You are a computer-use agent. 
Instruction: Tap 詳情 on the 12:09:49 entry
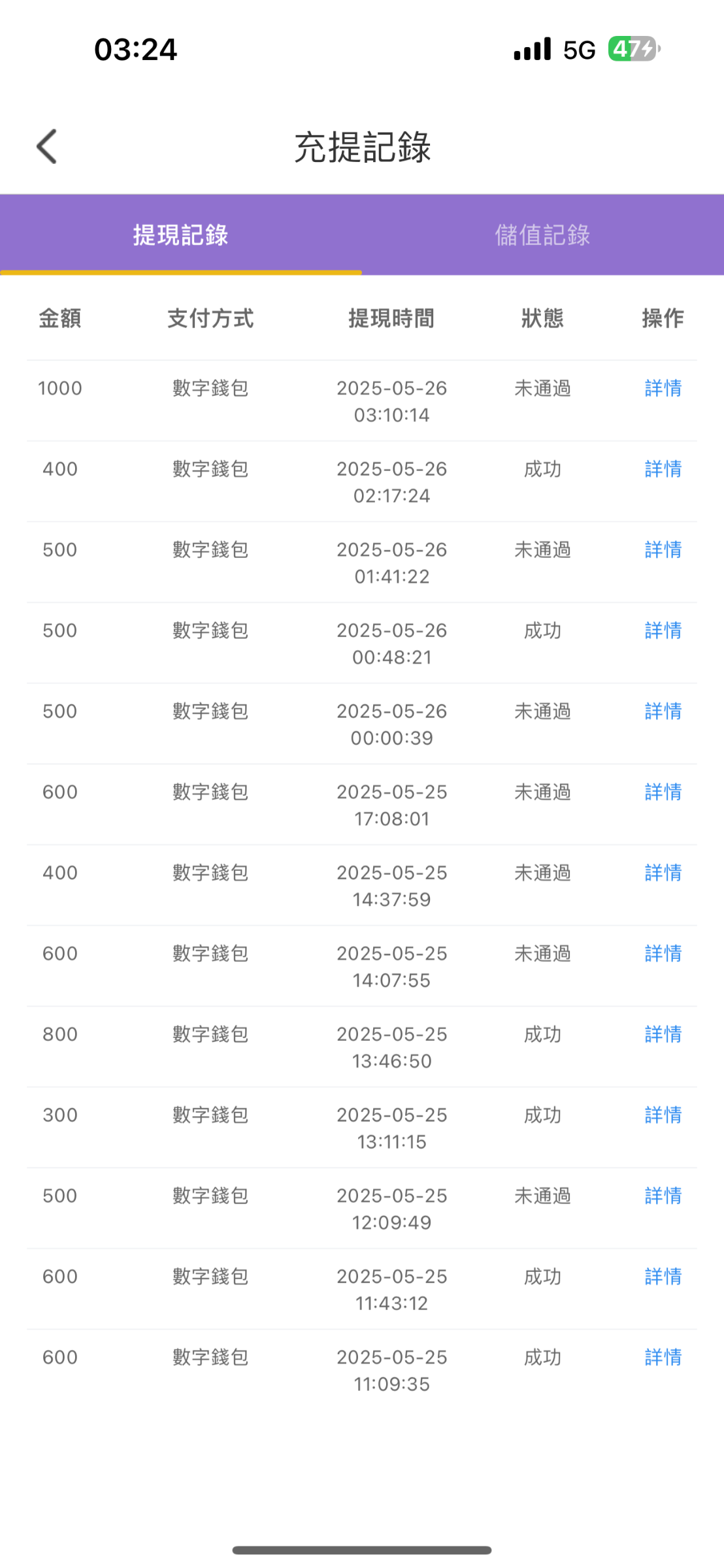tap(663, 1196)
